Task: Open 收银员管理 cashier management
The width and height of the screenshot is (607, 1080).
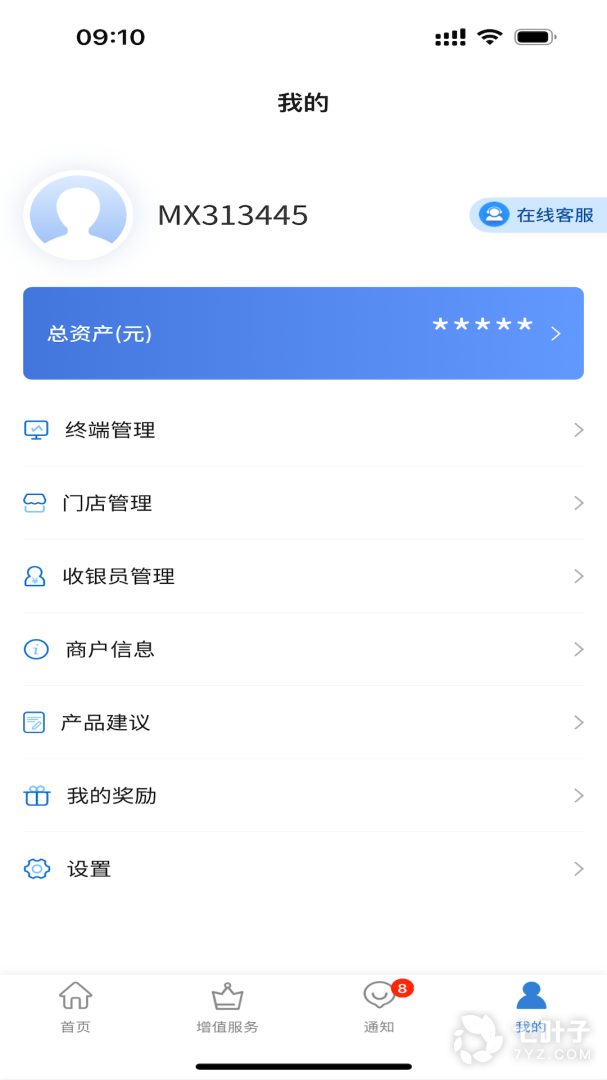Action: (x=303, y=576)
